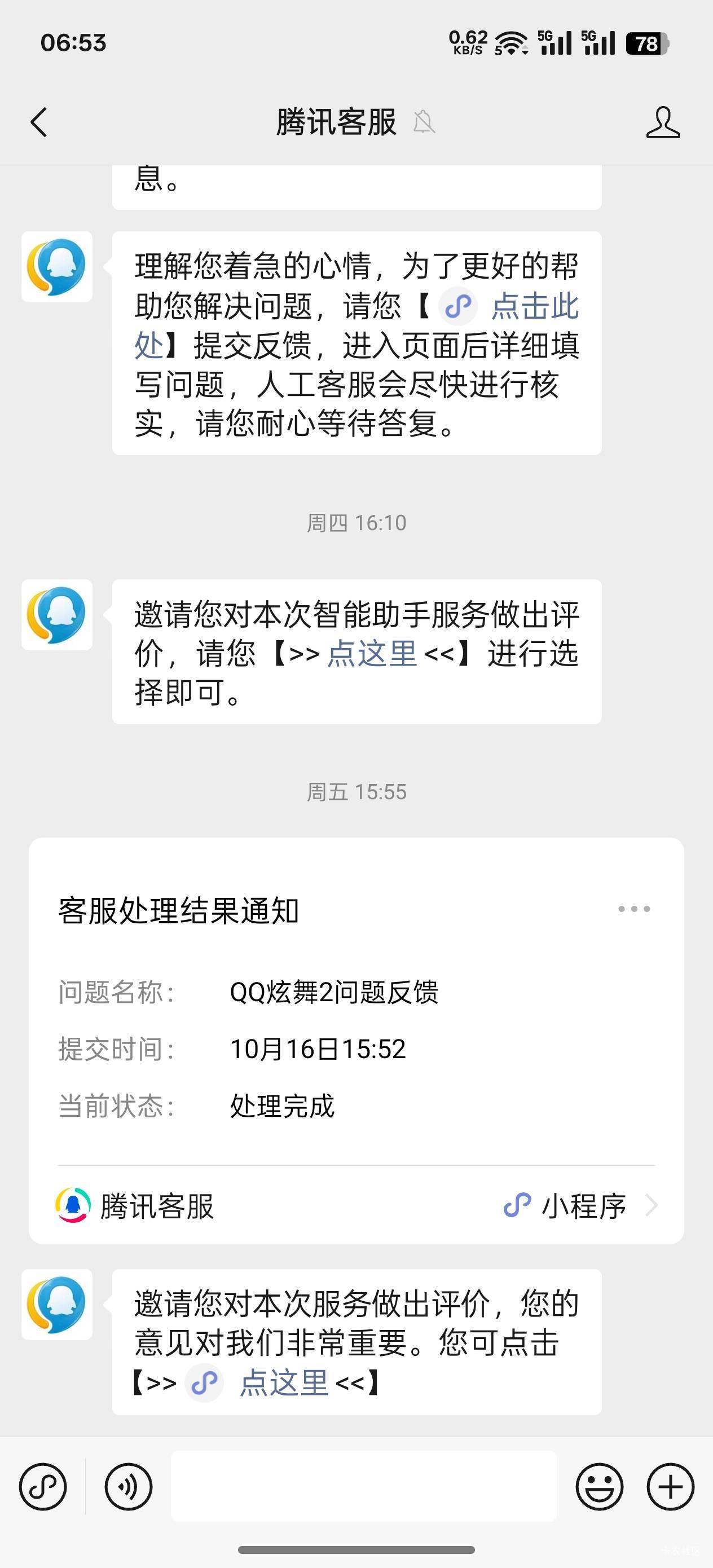Tap 点这里 to rate the smart assistant
This screenshot has height=1568, width=713.
[x=371, y=654]
